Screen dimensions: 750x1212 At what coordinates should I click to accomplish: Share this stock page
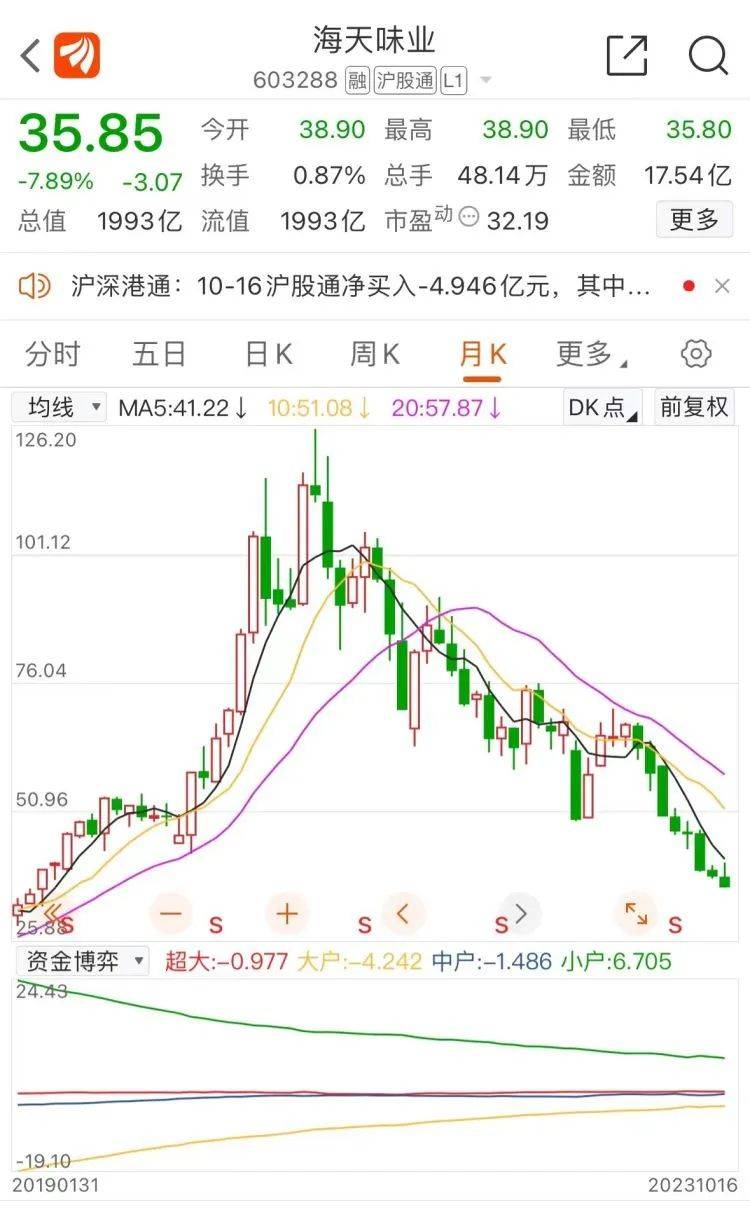tap(627, 55)
